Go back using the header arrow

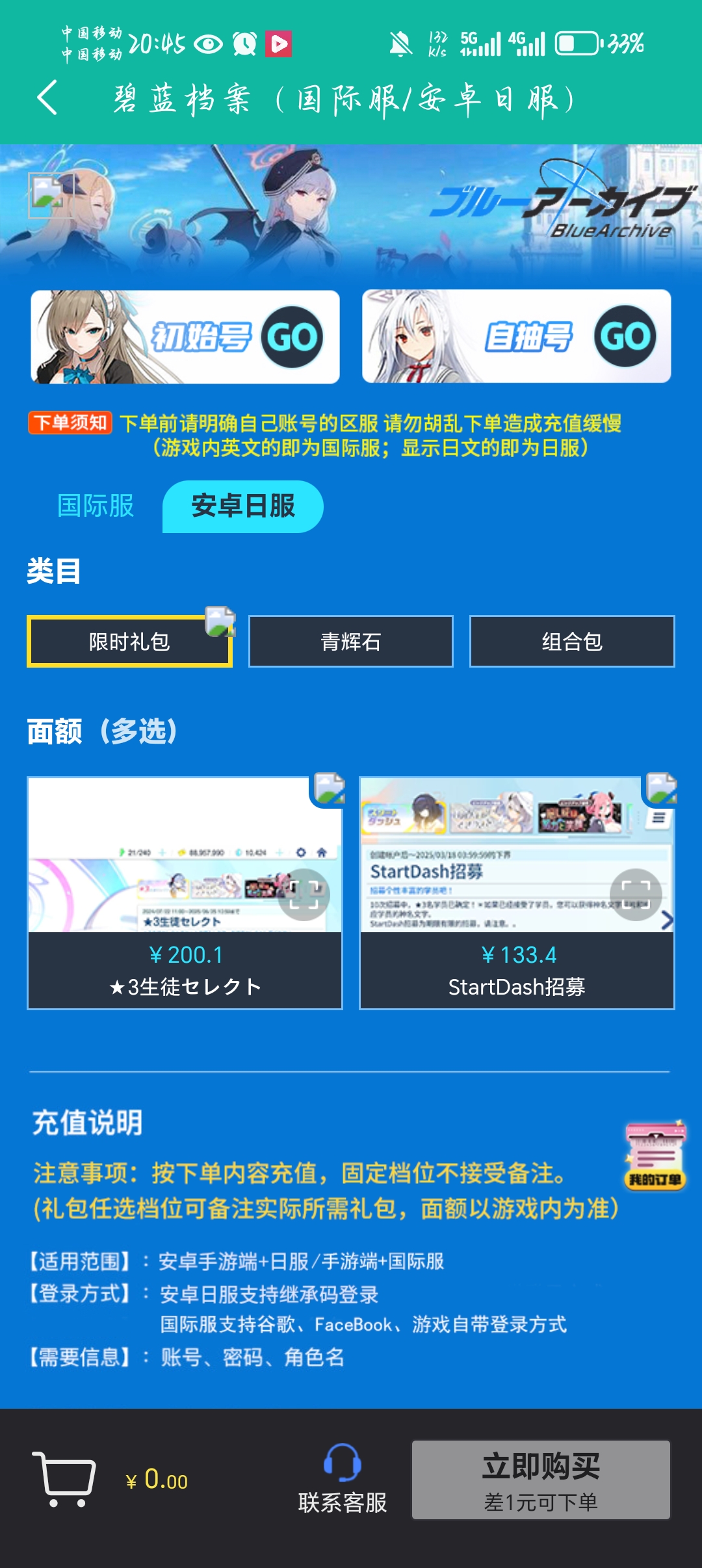[47, 99]
